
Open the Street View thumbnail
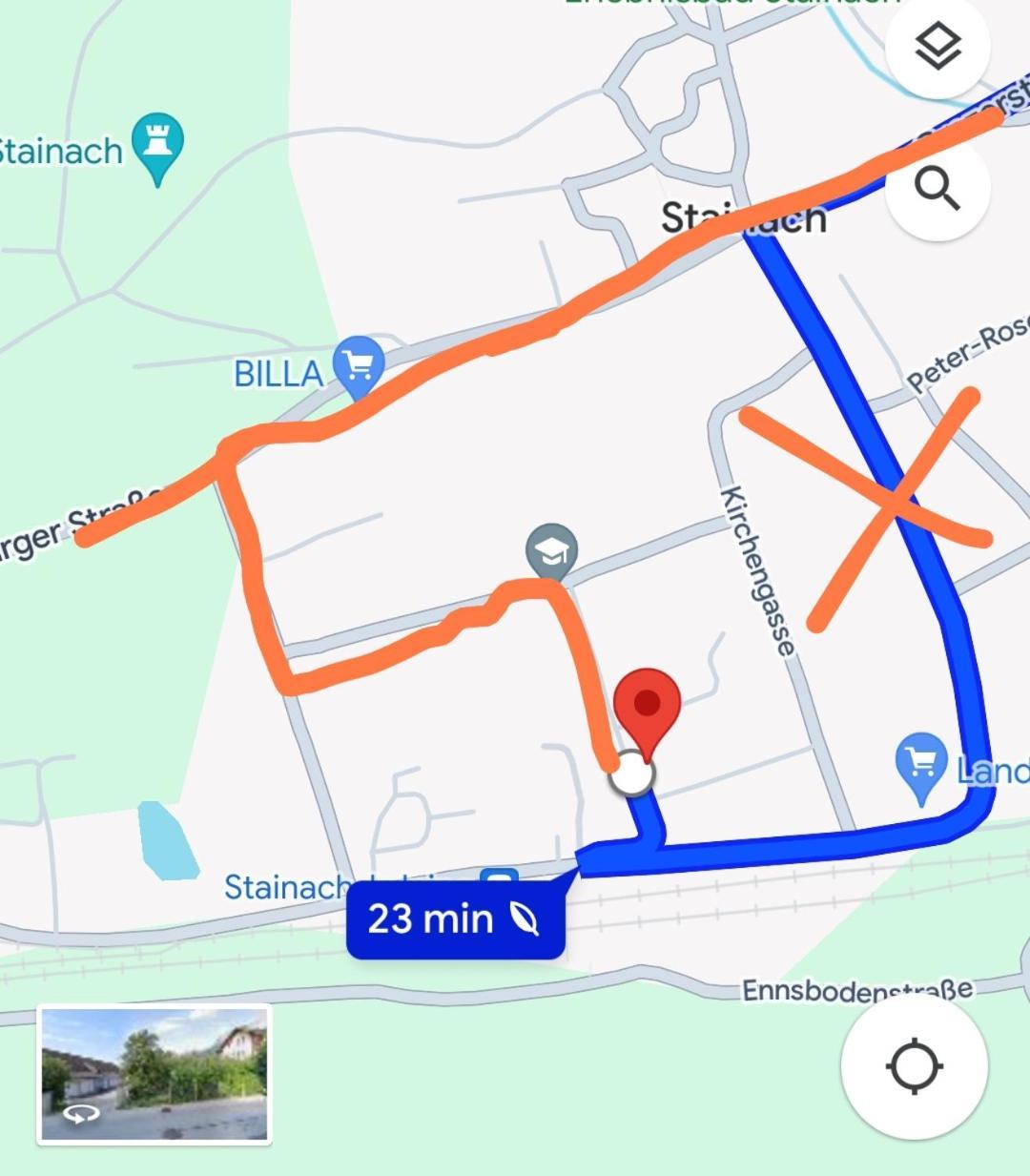154,1074
